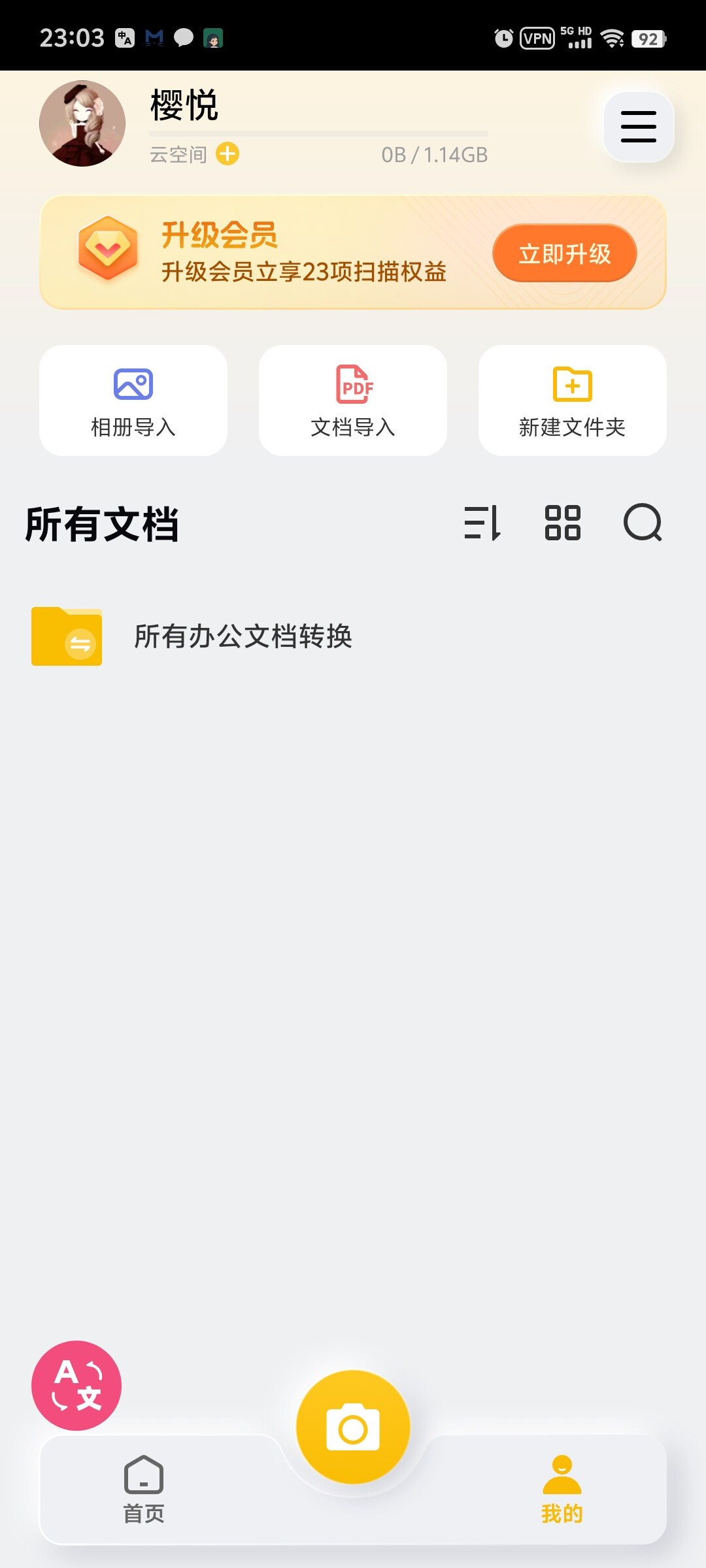Switch to grid view layout
This screenshot has height=1568, width=706.
563,523
